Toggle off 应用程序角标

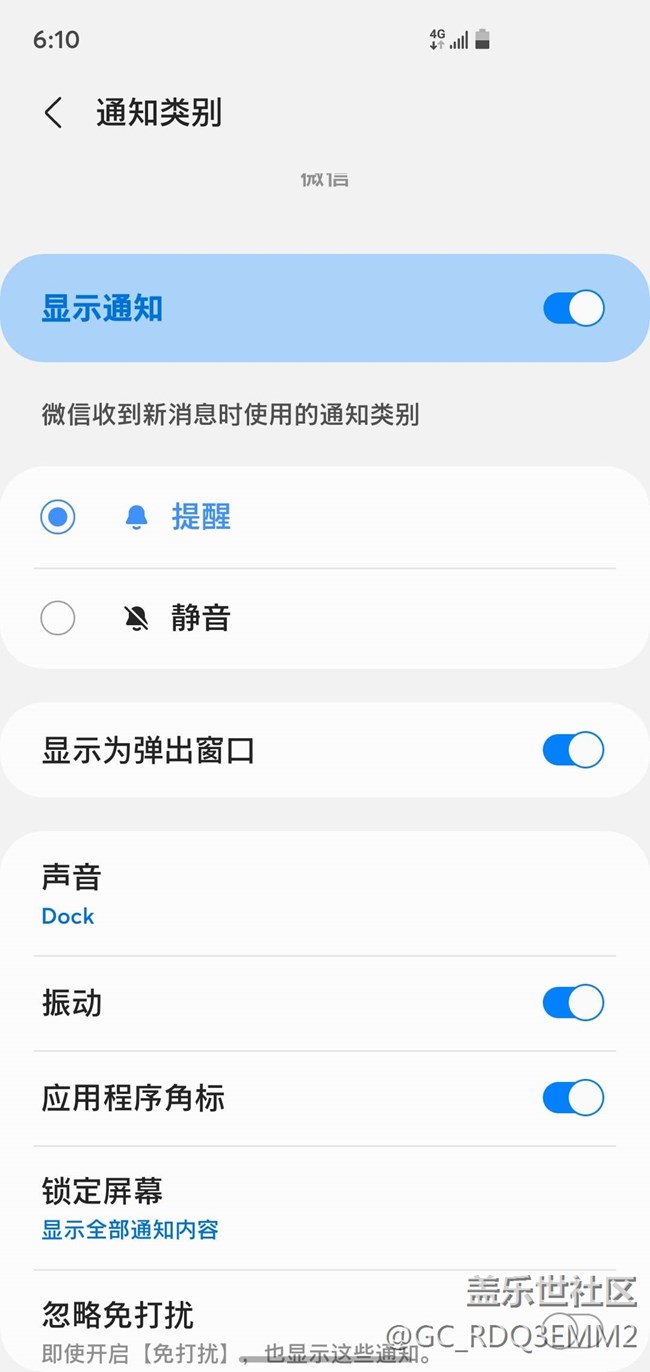point(573,1098)
